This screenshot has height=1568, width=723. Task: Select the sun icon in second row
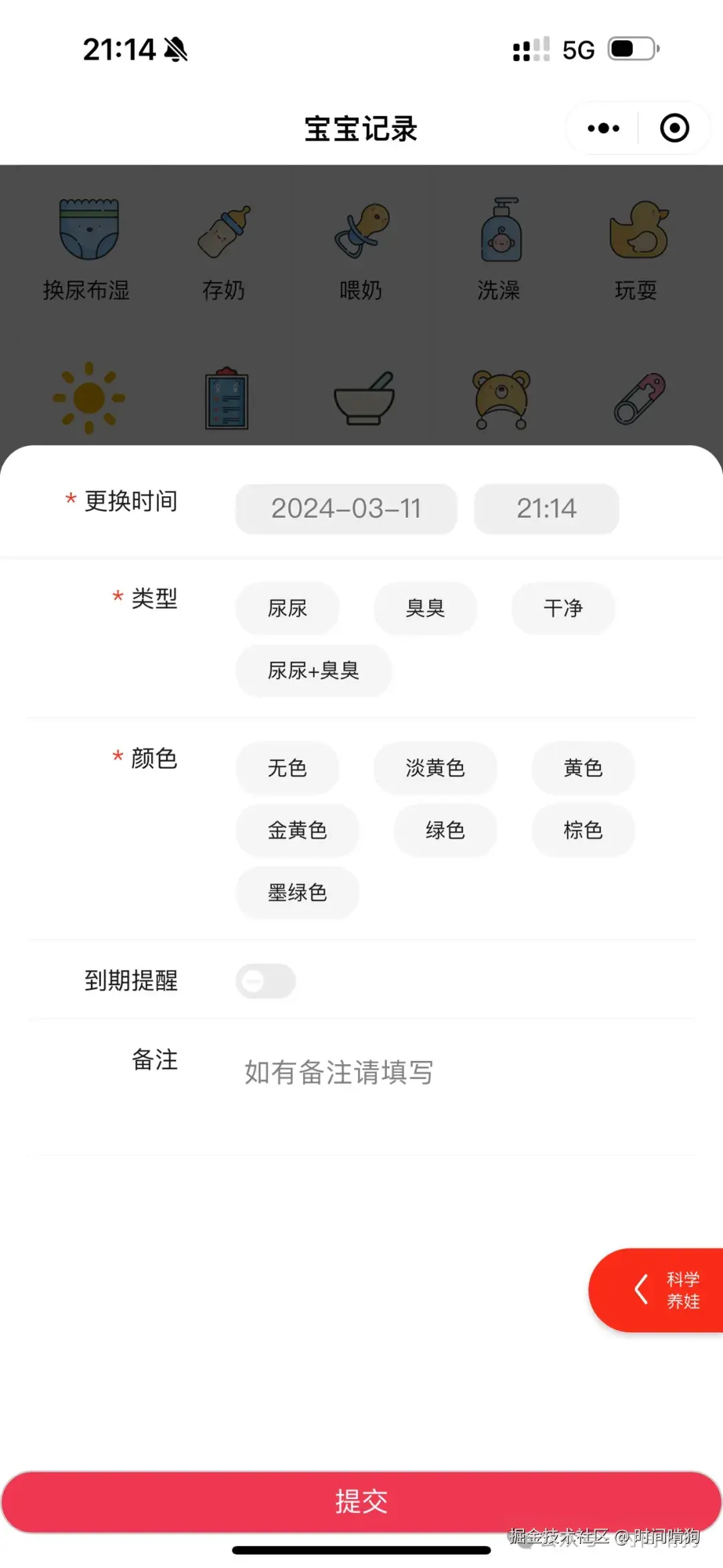(88, 397)
